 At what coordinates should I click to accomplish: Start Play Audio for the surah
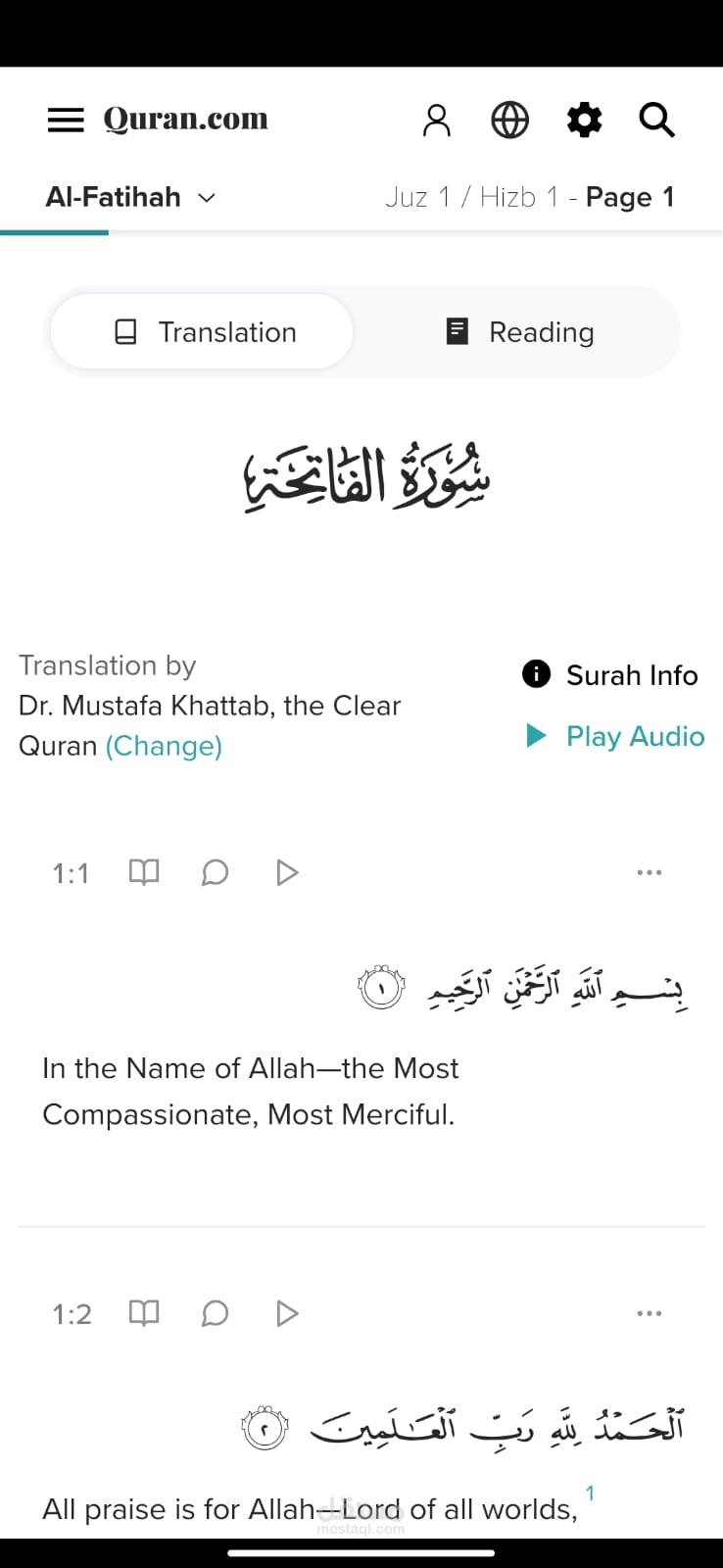616,736
